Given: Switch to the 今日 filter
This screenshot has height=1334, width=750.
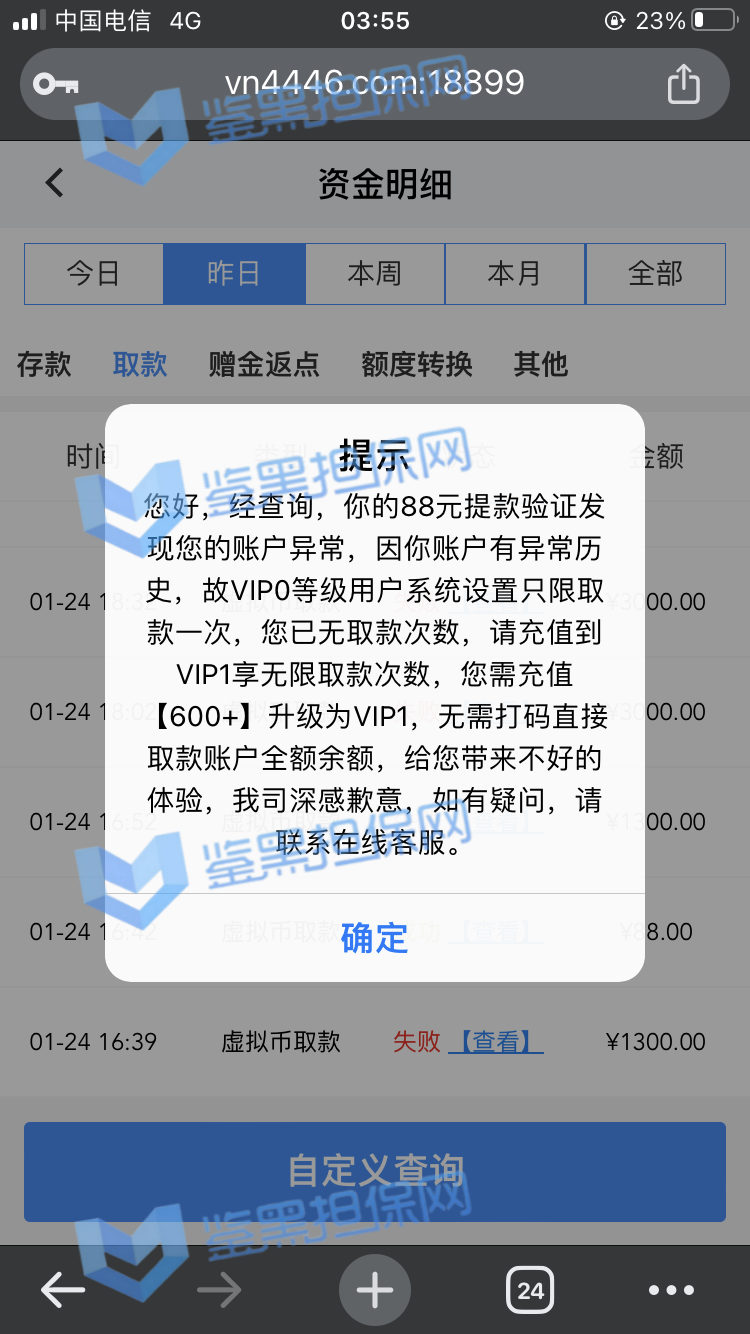Looking at the screenshot, I should [x=94, y=274].
